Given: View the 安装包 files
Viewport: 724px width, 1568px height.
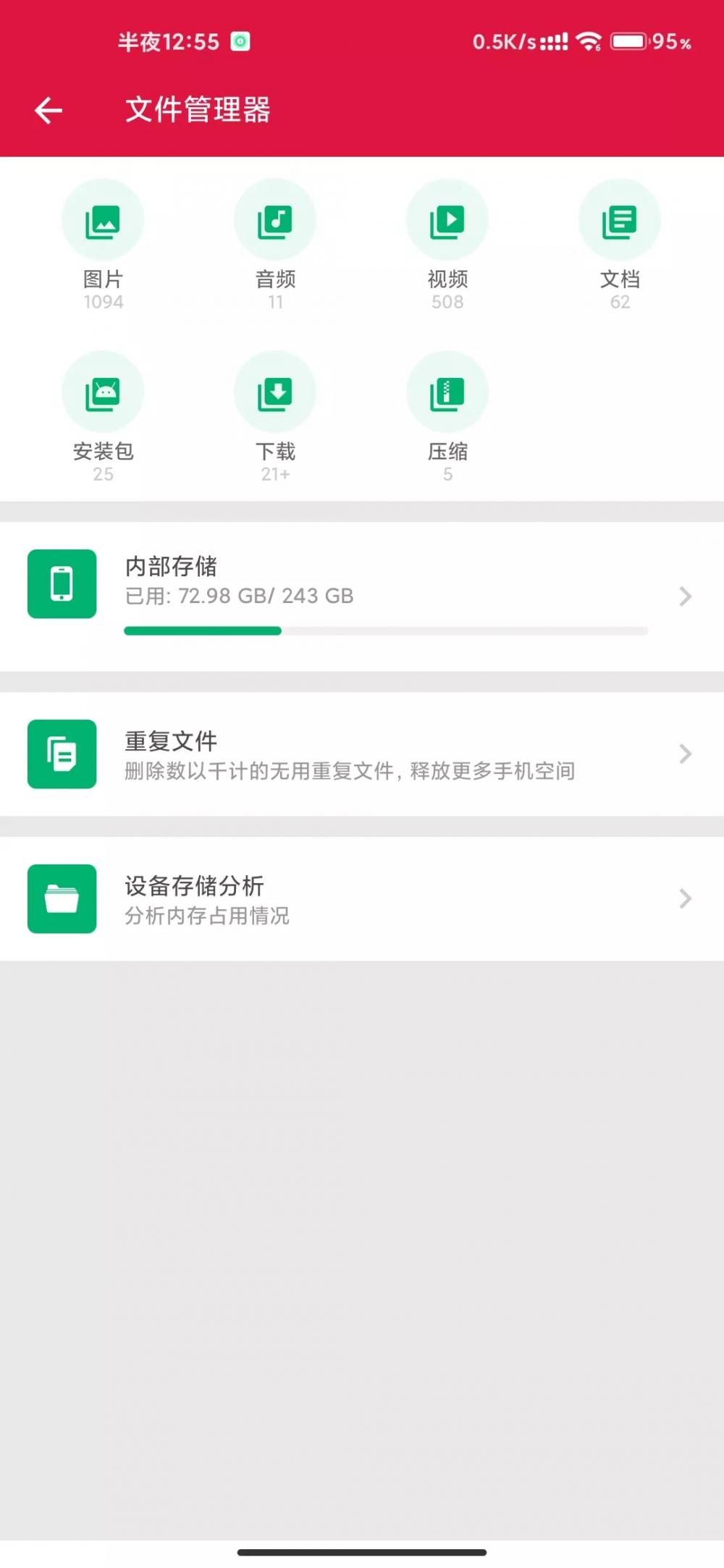Looking at the screenshot, I should coord(103,418).
